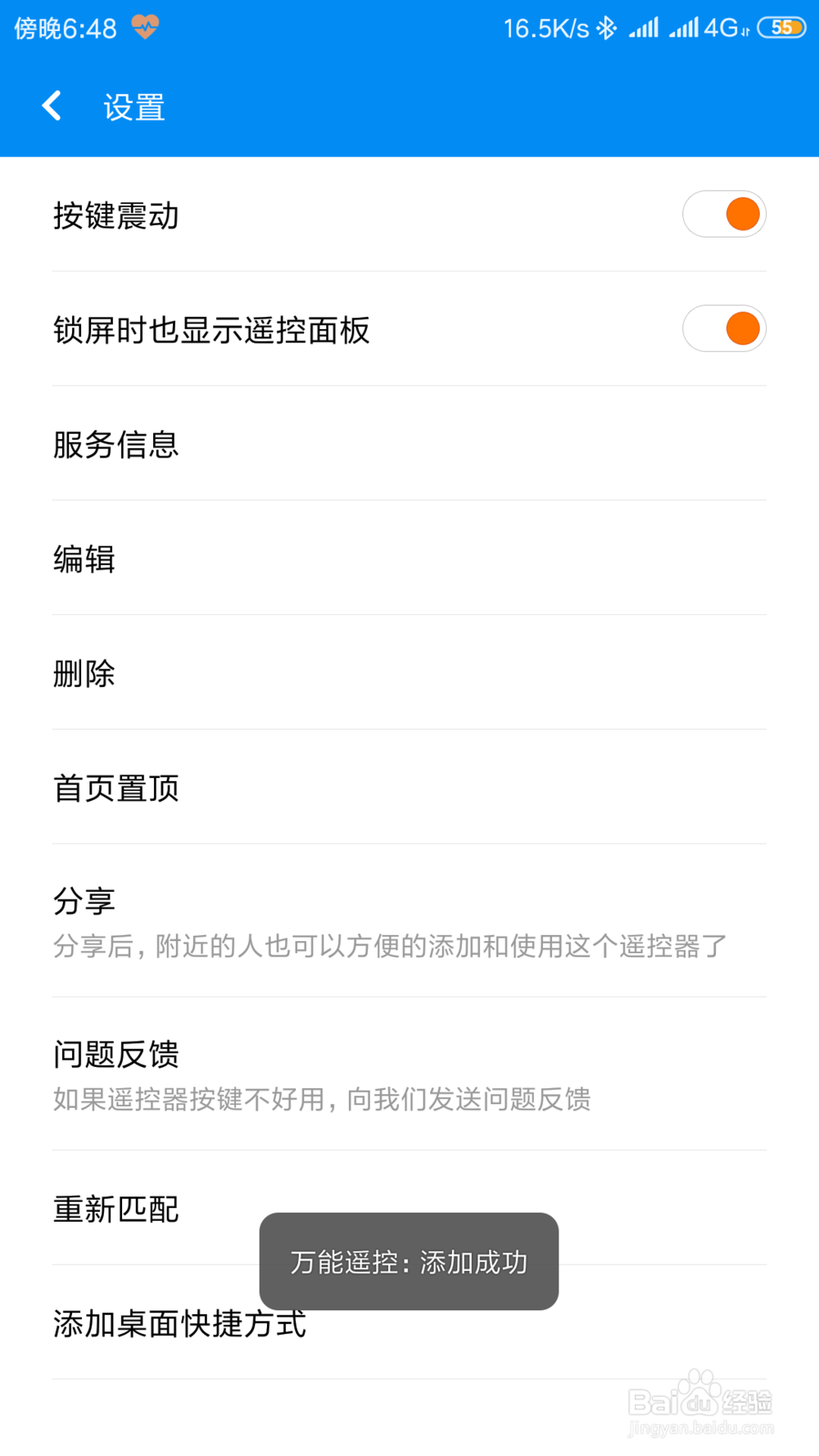Tap the Bluetooth icon in the status bar
The height and width of the screenshot is (1456, 819).
(606, 27)
